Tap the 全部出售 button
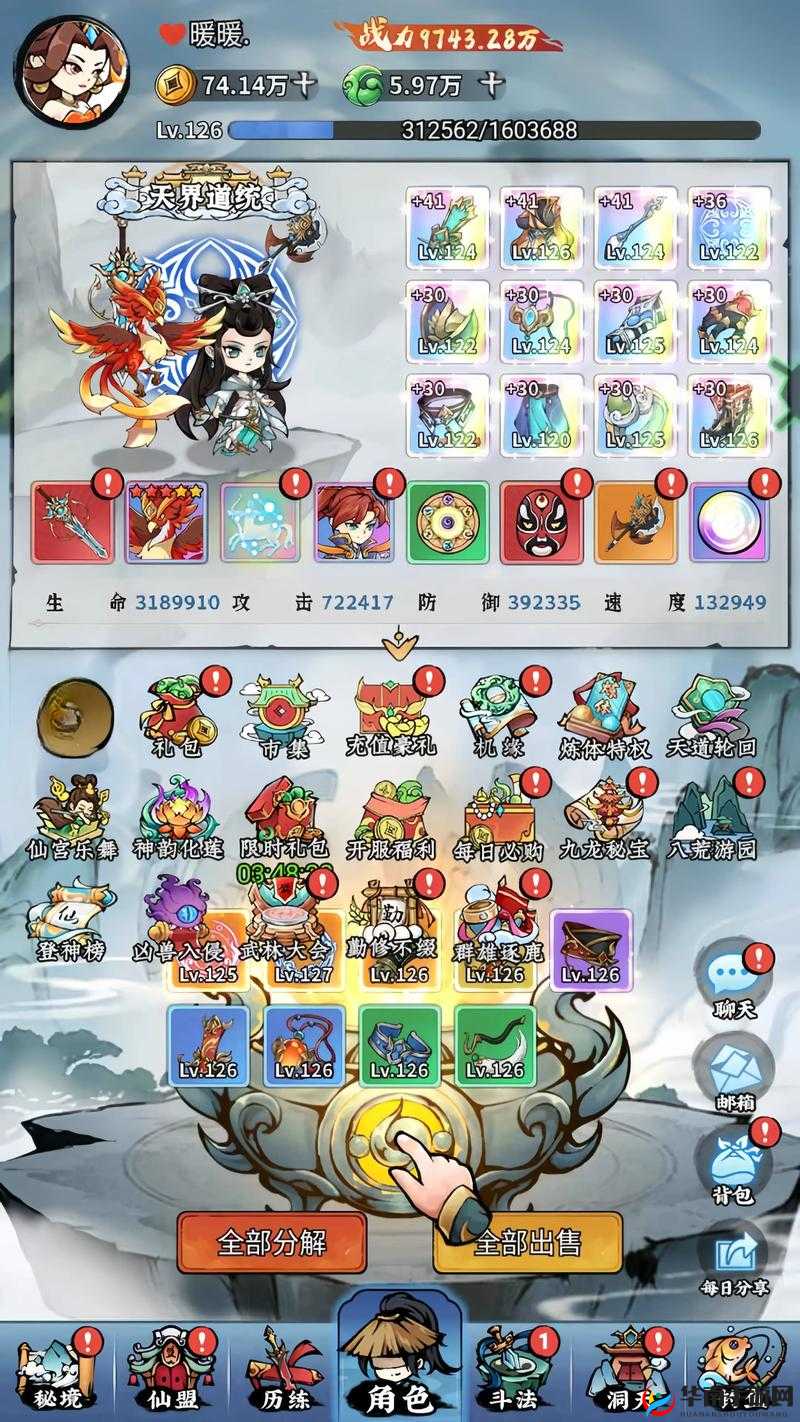800x1422 pixels. pos(527,1243)
